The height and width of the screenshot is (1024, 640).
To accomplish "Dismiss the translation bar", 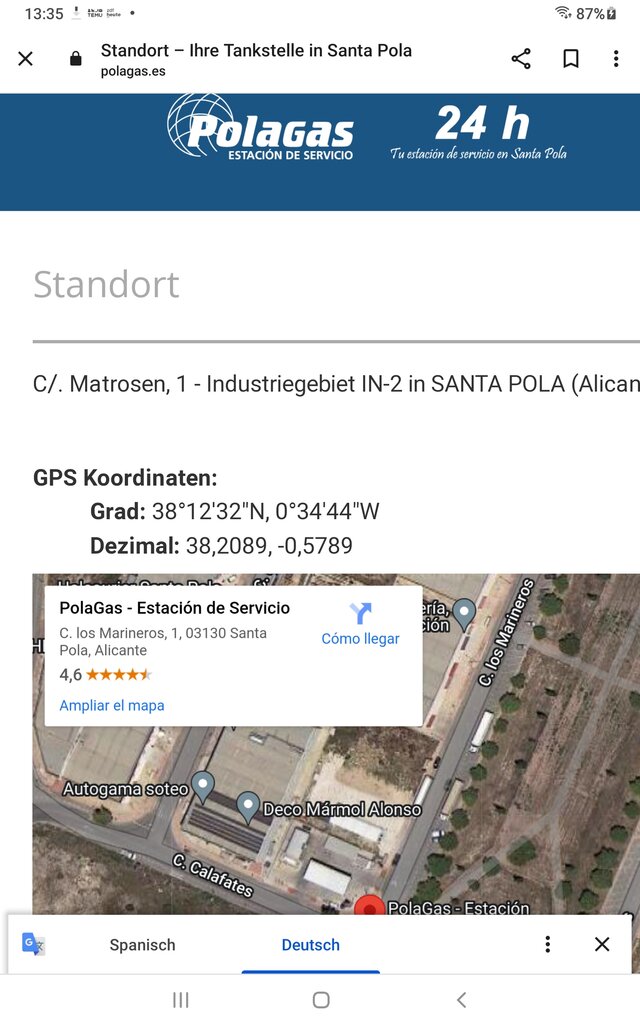I will 602,944.
